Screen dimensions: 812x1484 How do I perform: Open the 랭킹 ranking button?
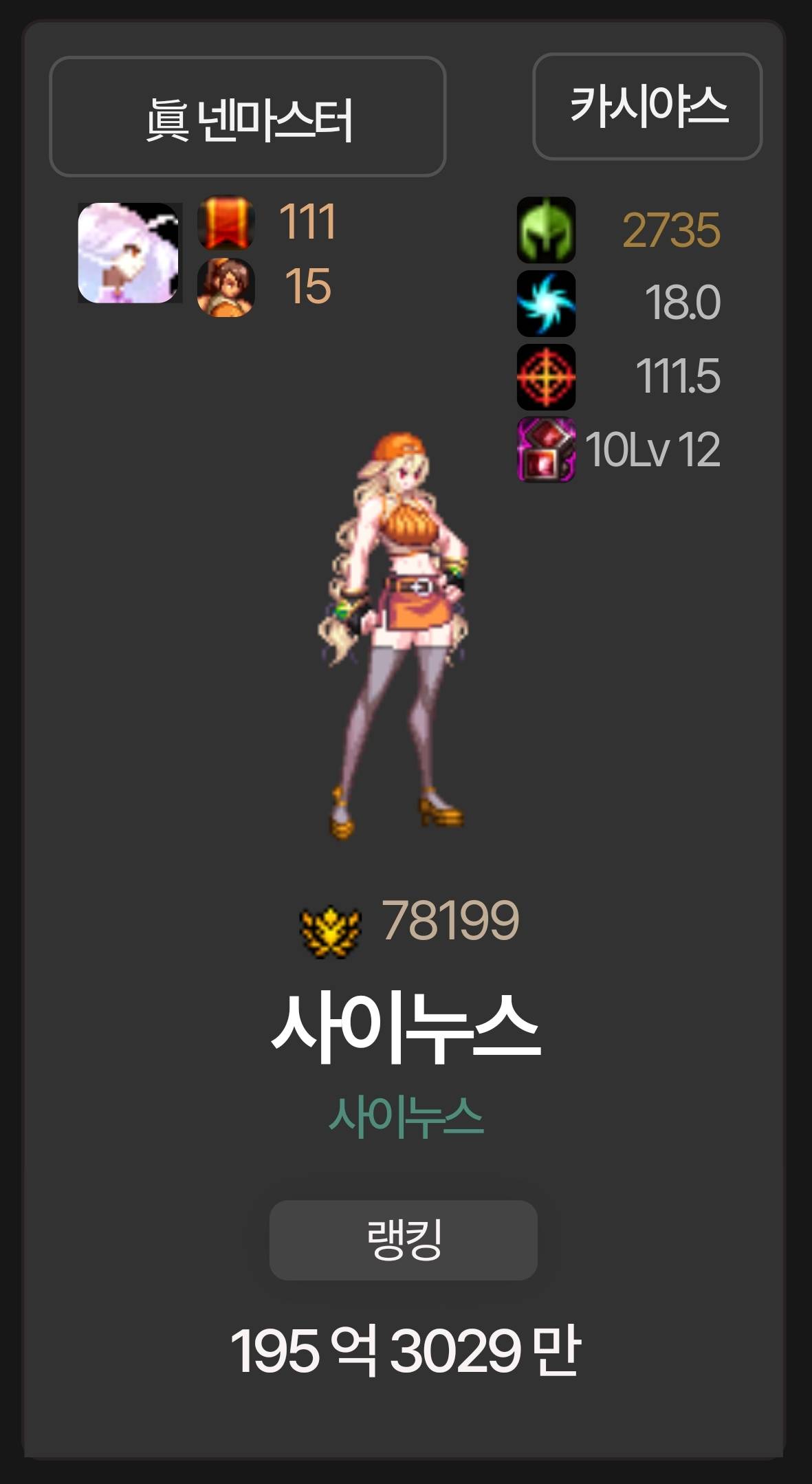pos(403,1240)
